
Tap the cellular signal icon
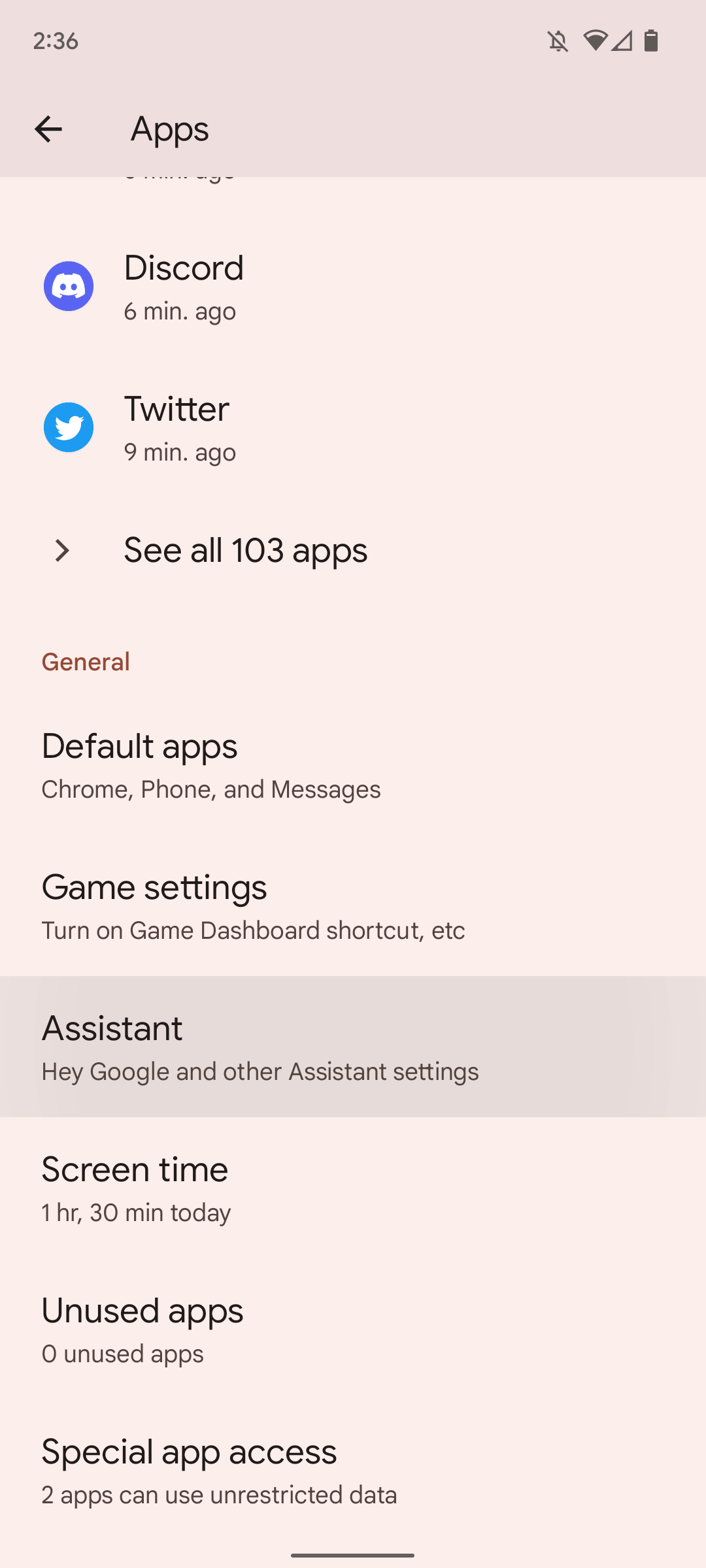[x=622, y=41]
